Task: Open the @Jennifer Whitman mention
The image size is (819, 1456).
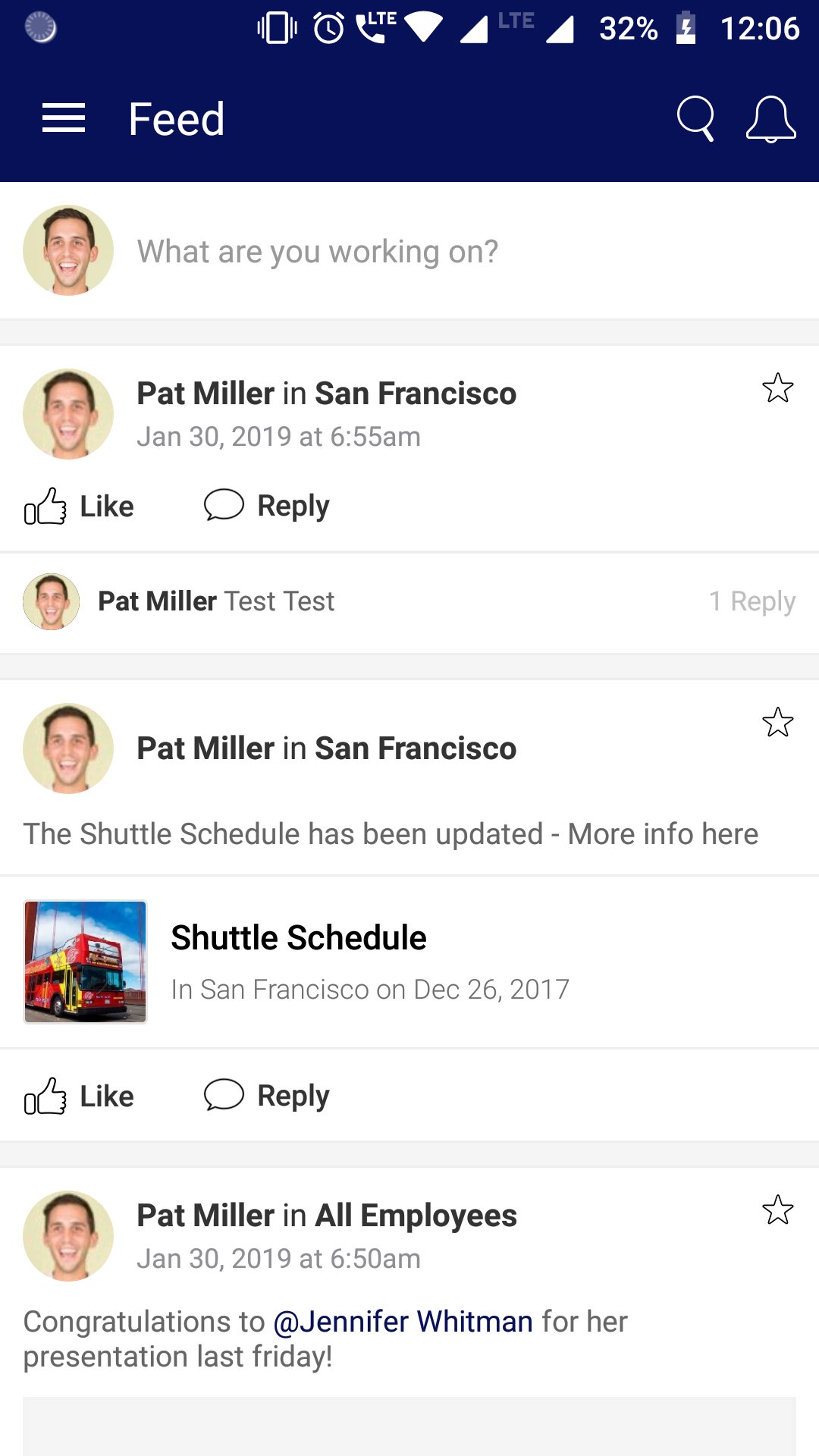Action: 403,1322
